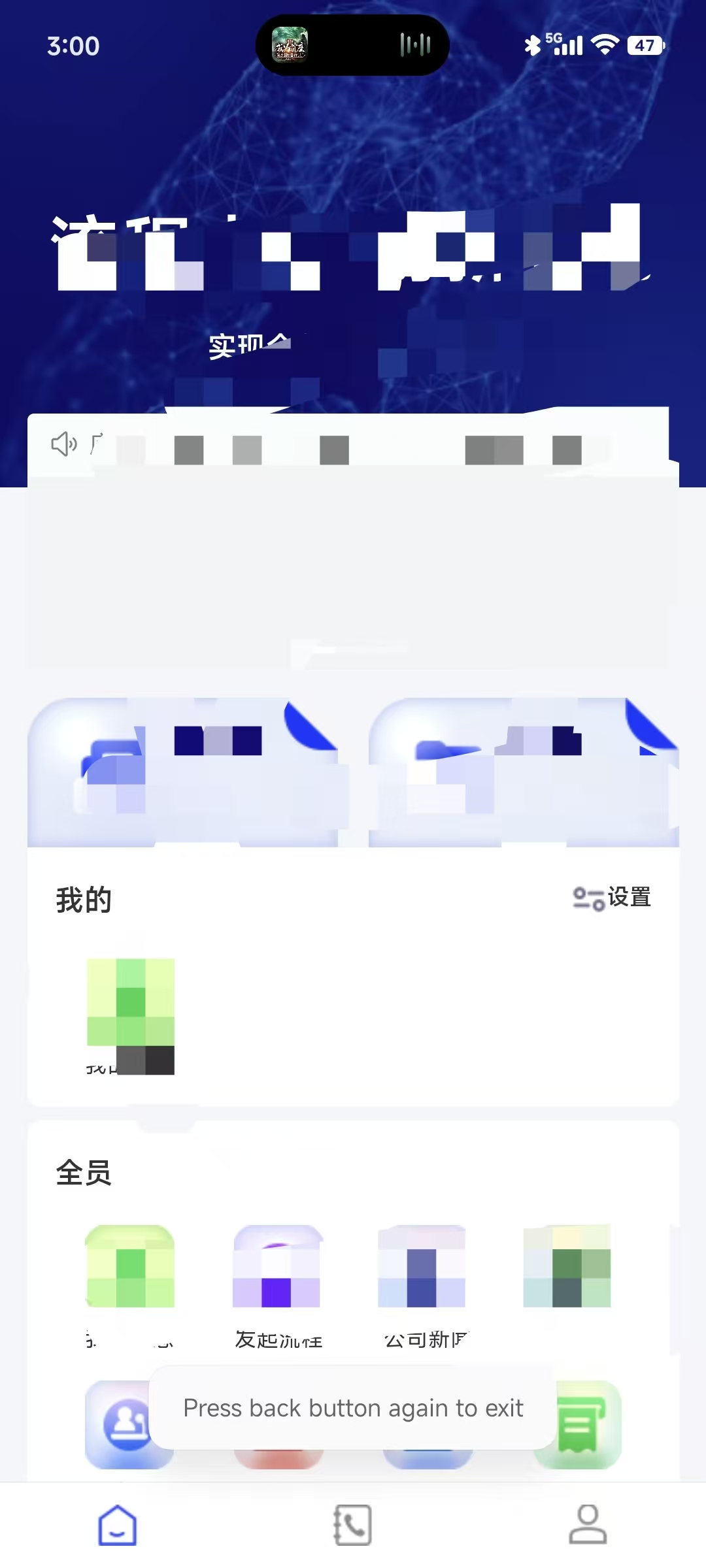This screenshot has height=1568, width=706.
Task: Open the 设置 settings in 我的 section
Action: coord(613,898)
